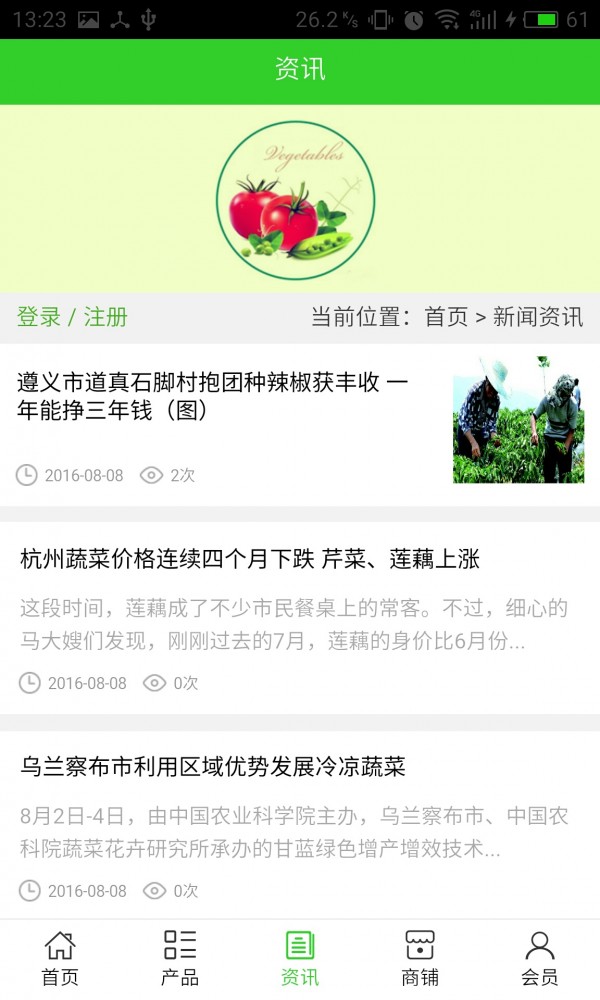Open the 遵义市道真石脚村 pepper harvest article
The height and width of the screenshot is (1000, 600).
pos(215,396)
